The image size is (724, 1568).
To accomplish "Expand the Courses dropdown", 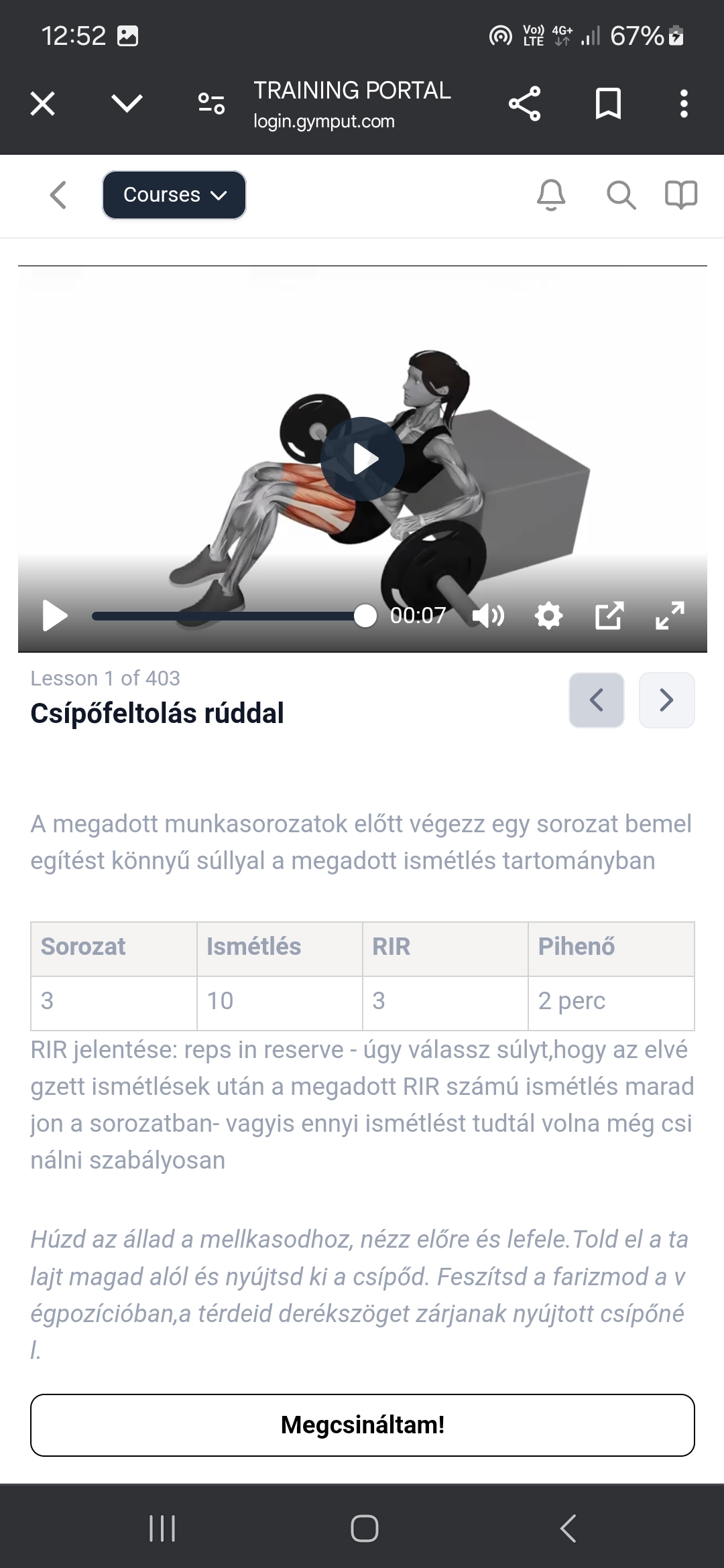I will click(174, 195).
